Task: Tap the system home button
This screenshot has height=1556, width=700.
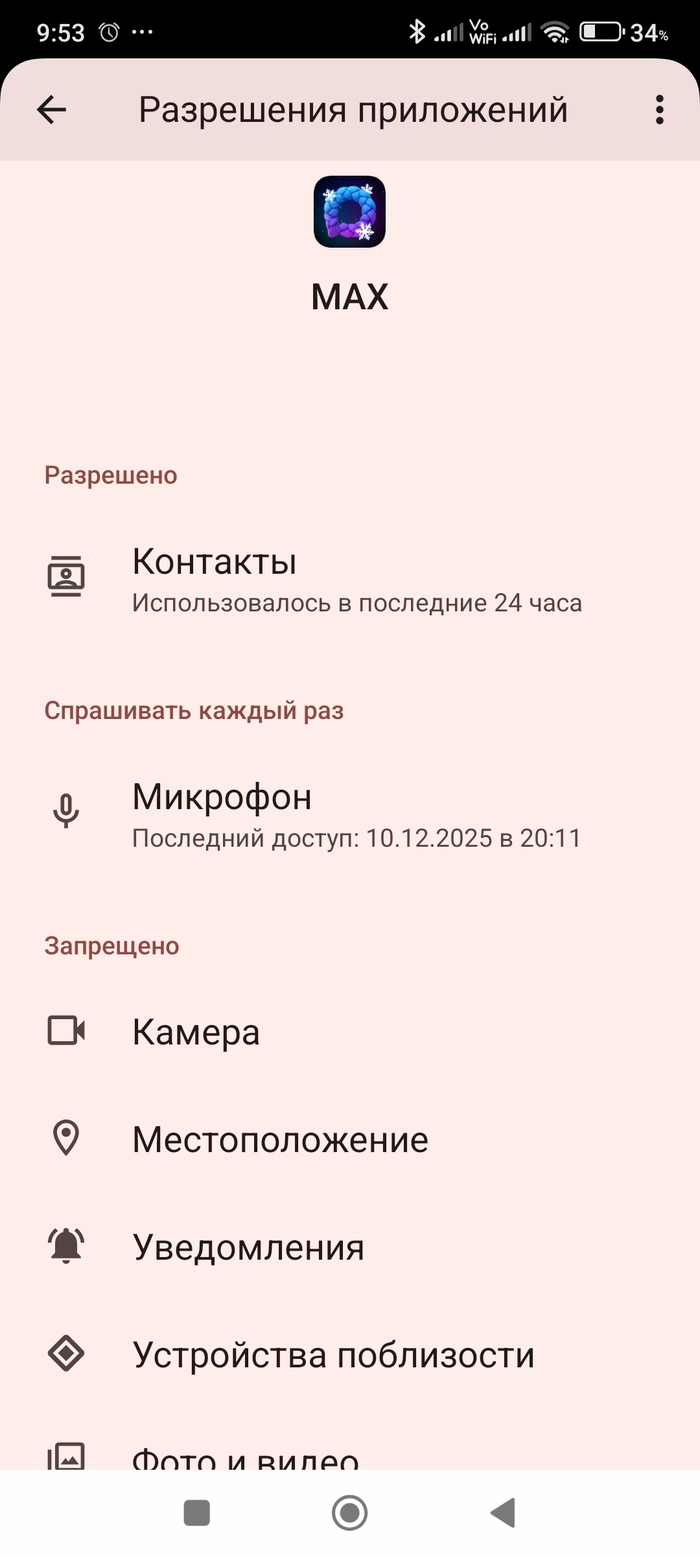Action: [x=349, y=1513]
